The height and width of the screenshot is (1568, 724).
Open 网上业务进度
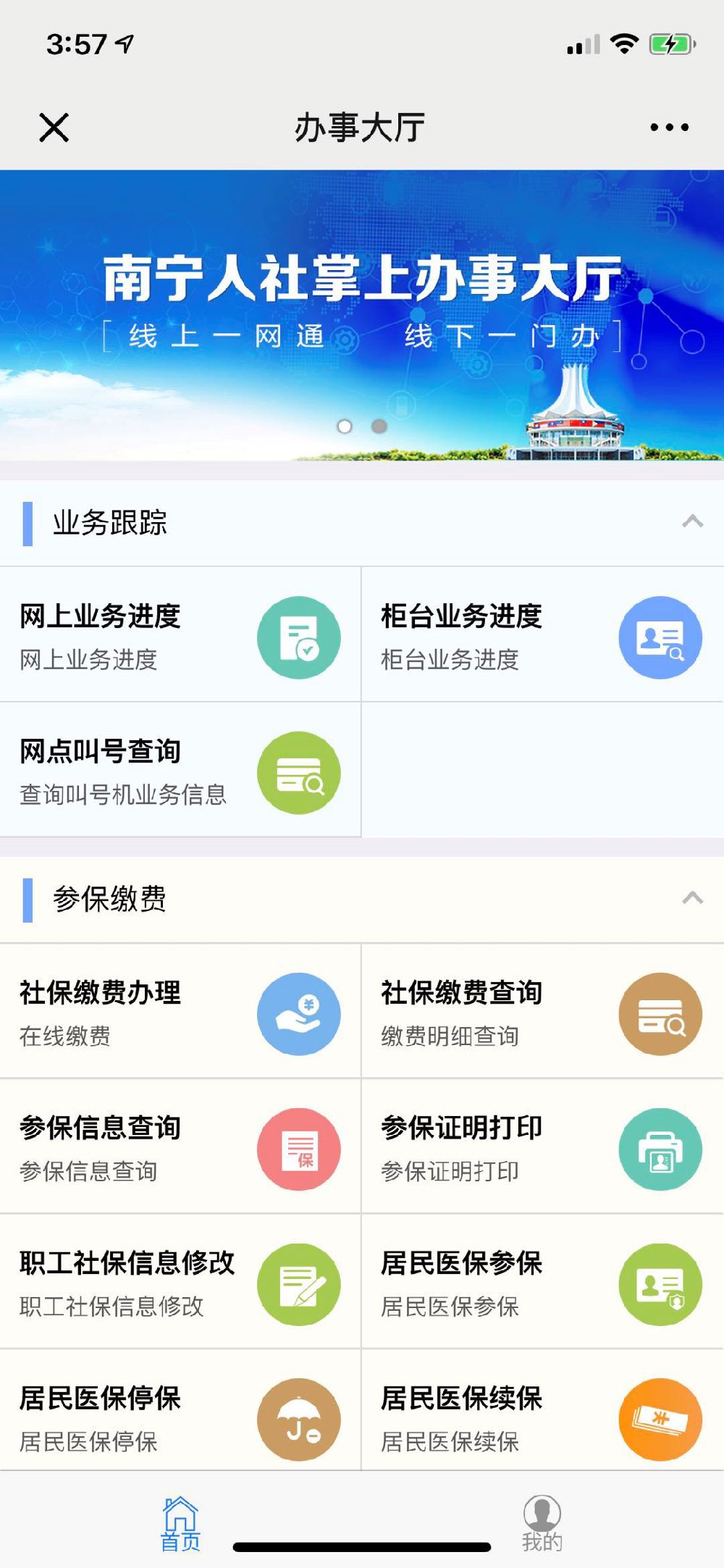point(180,635)
